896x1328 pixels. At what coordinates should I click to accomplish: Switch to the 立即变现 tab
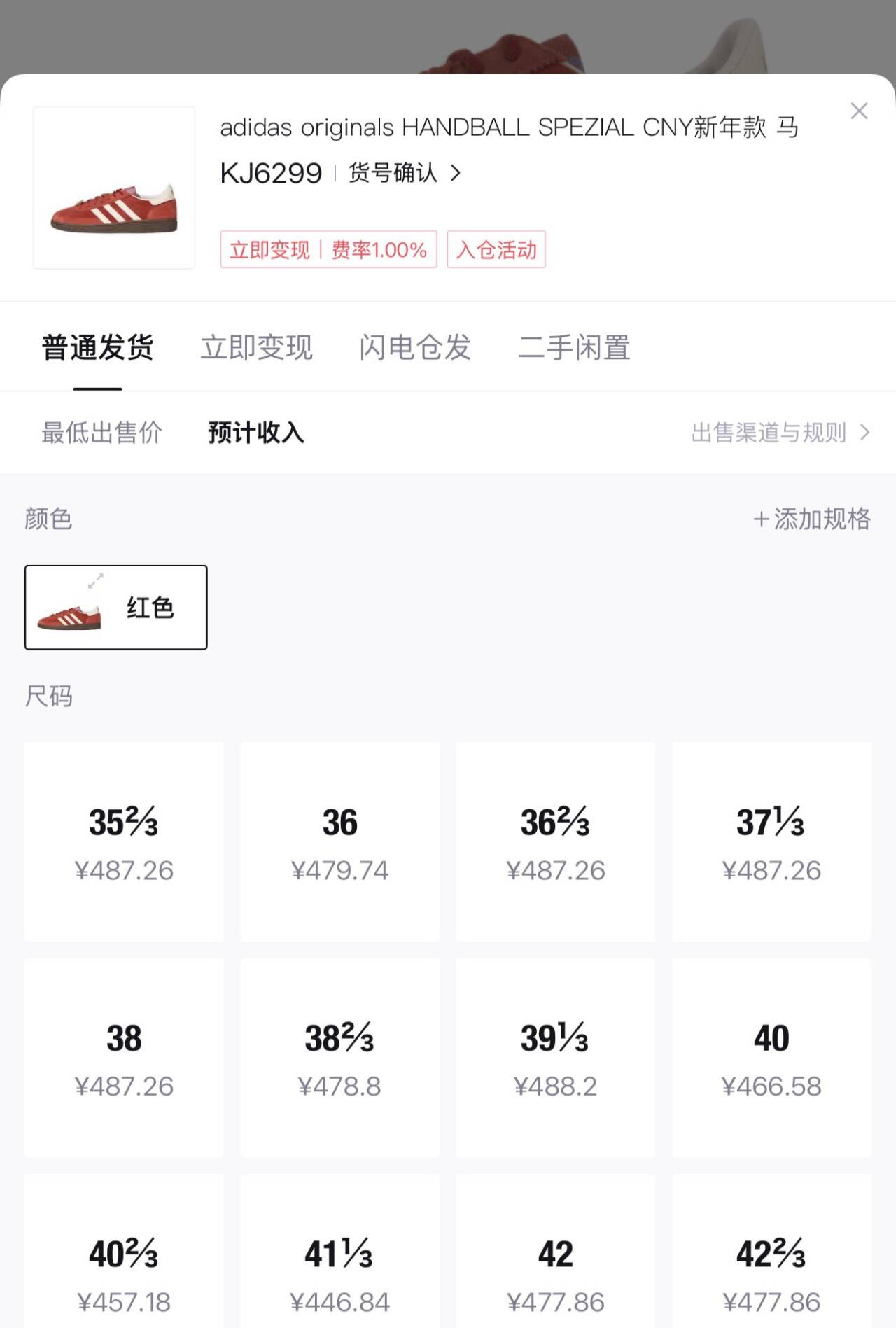click(x=256, y=347)
